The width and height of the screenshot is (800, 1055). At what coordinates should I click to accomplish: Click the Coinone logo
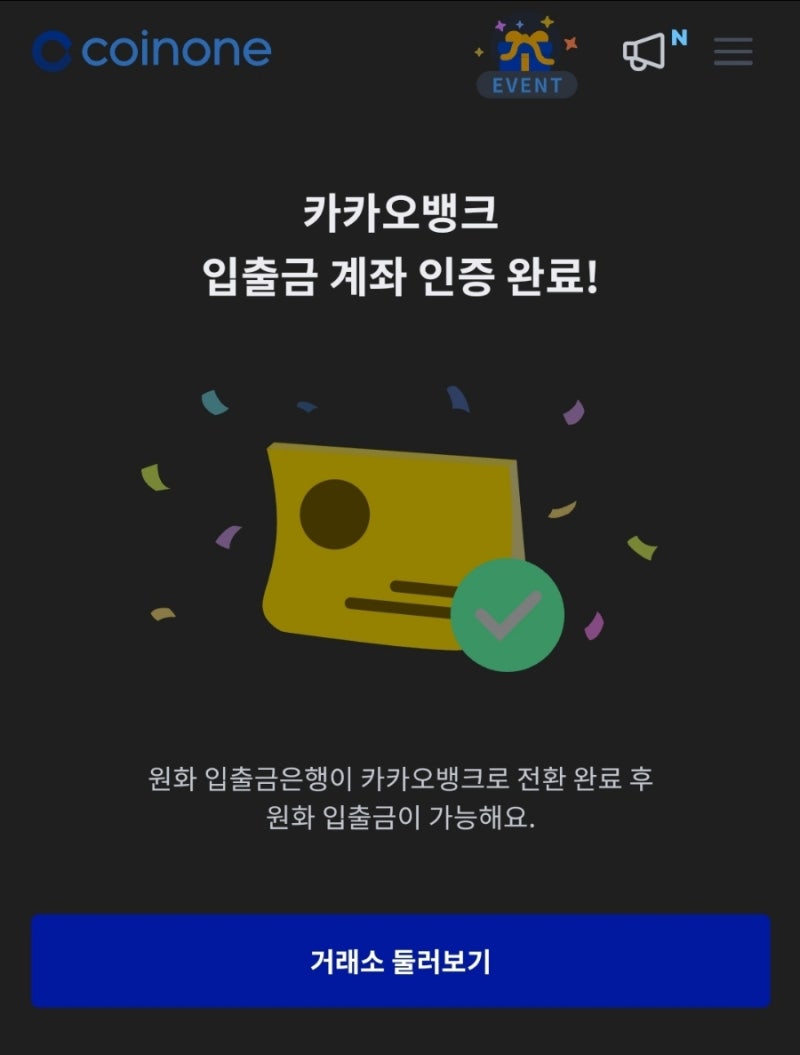click(150, 49)
